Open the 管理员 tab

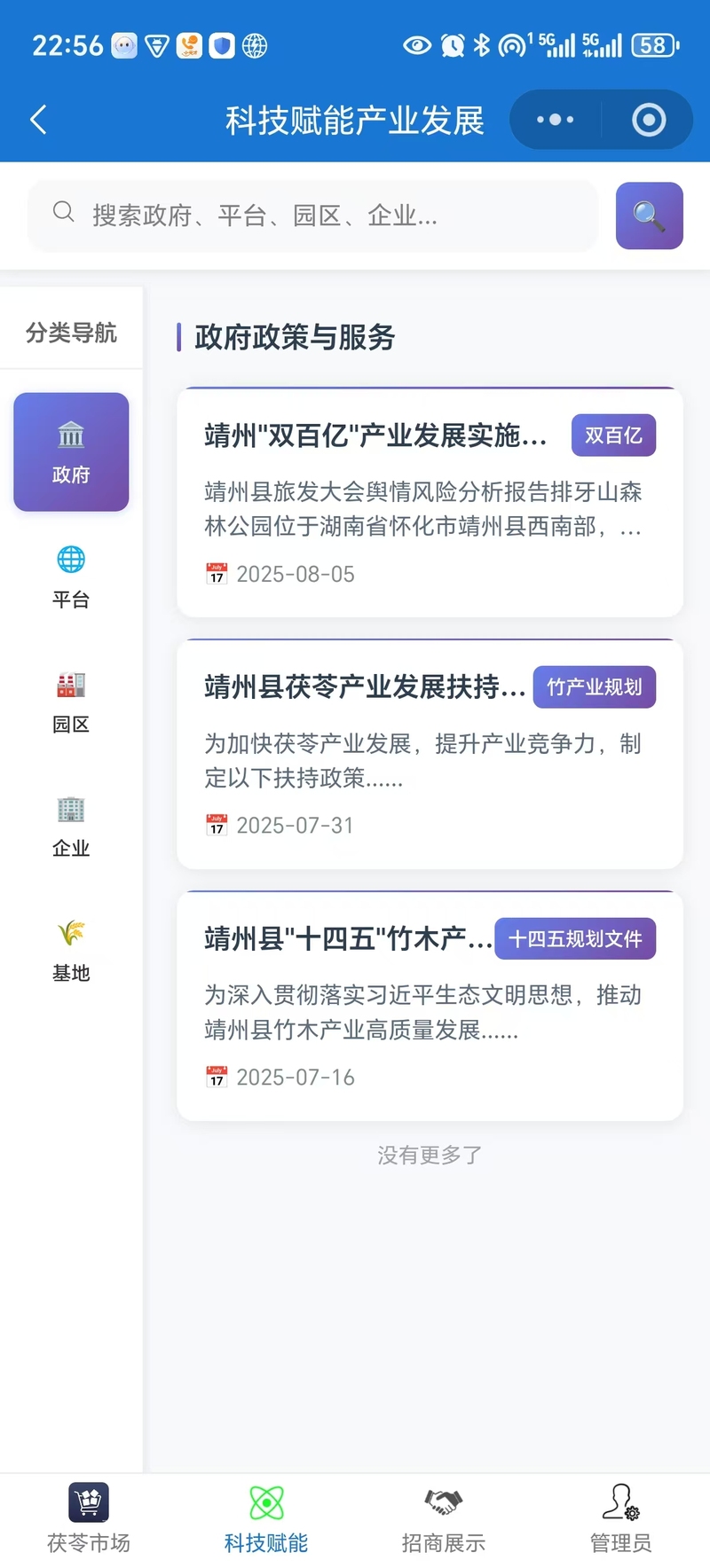621,1518
